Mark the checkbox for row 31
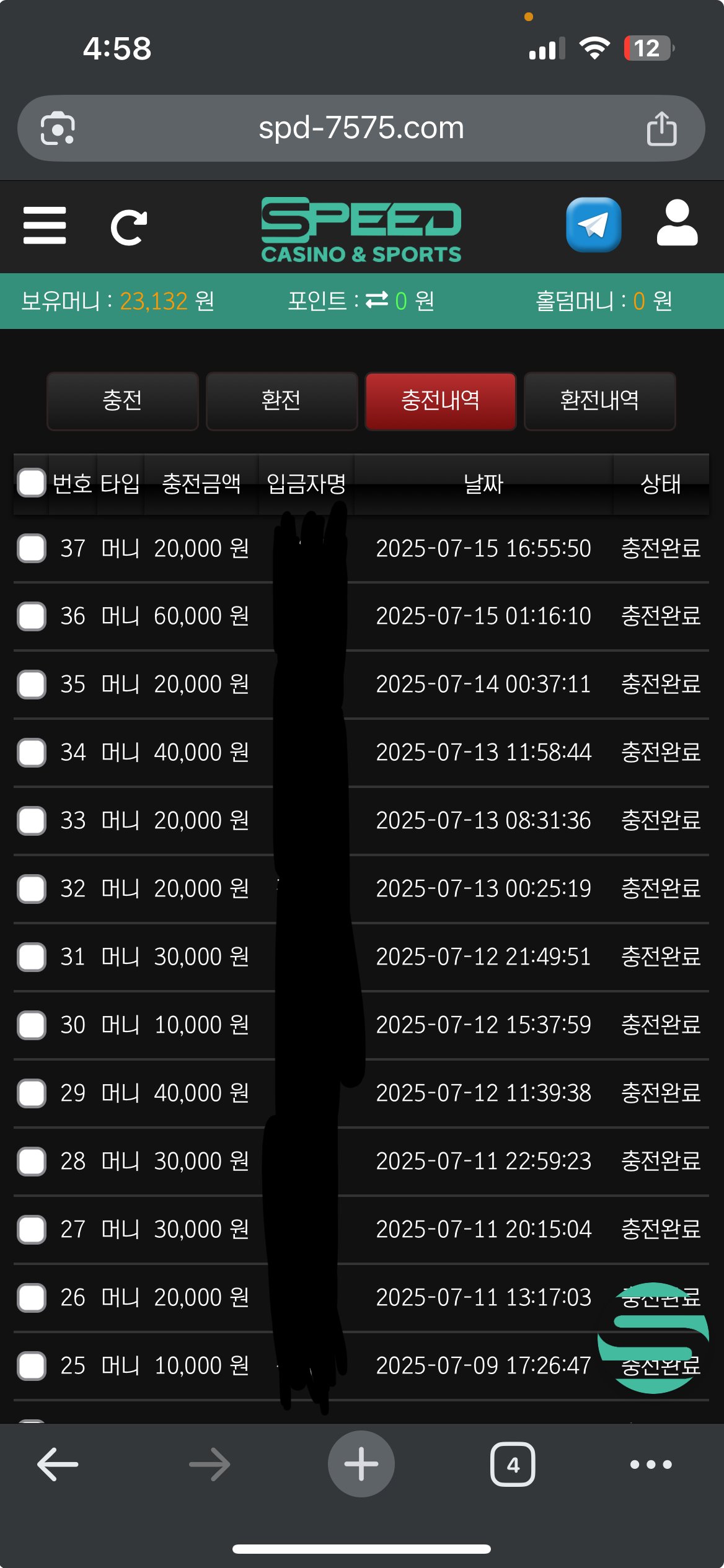Viewport: 724px width, 1568px height. 32,957
